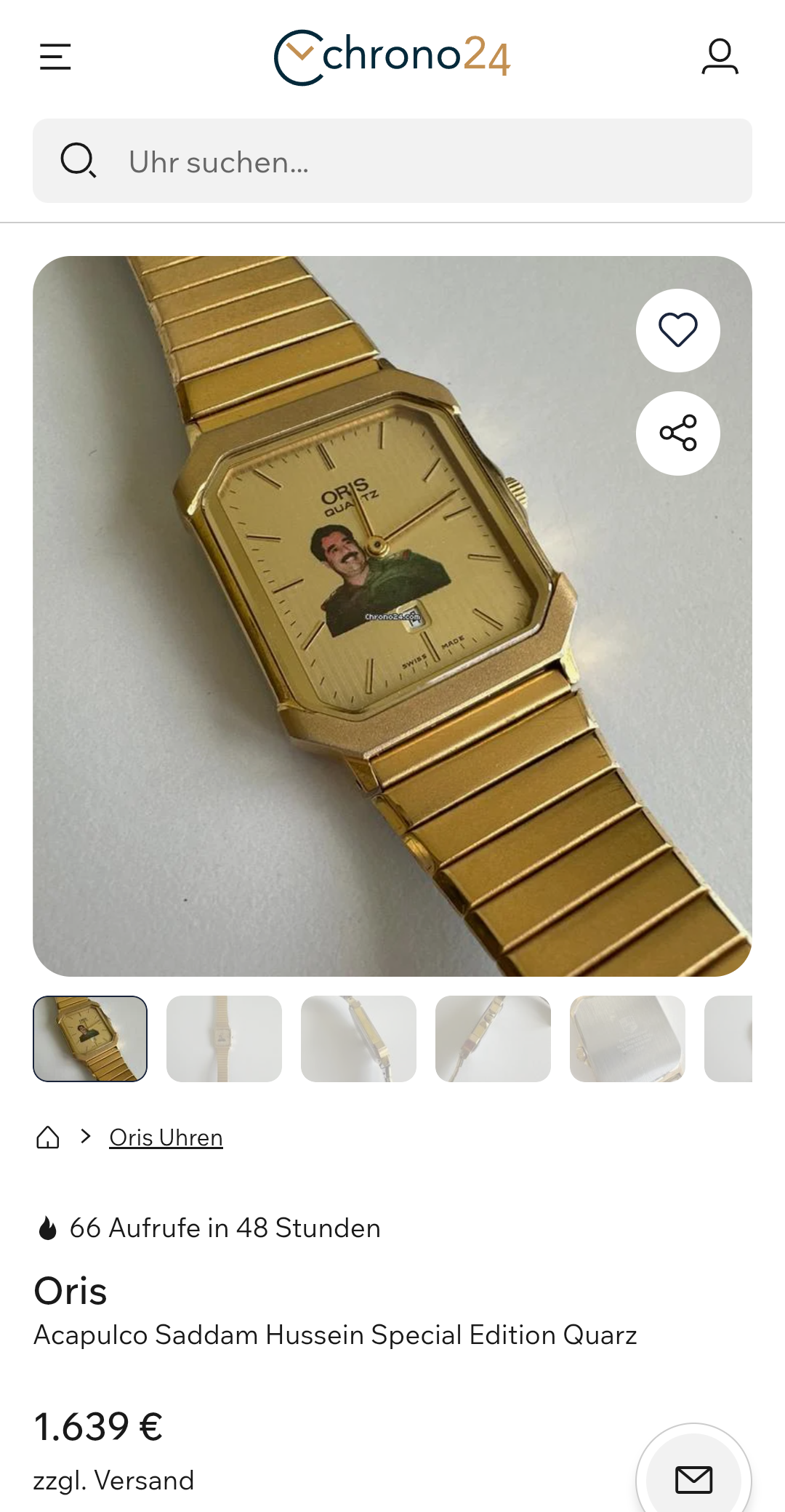Open the 'Oris Uhren' breadcrumb link
The height and width of the screenshot is (1512, 785).
tap(166, 1137)
